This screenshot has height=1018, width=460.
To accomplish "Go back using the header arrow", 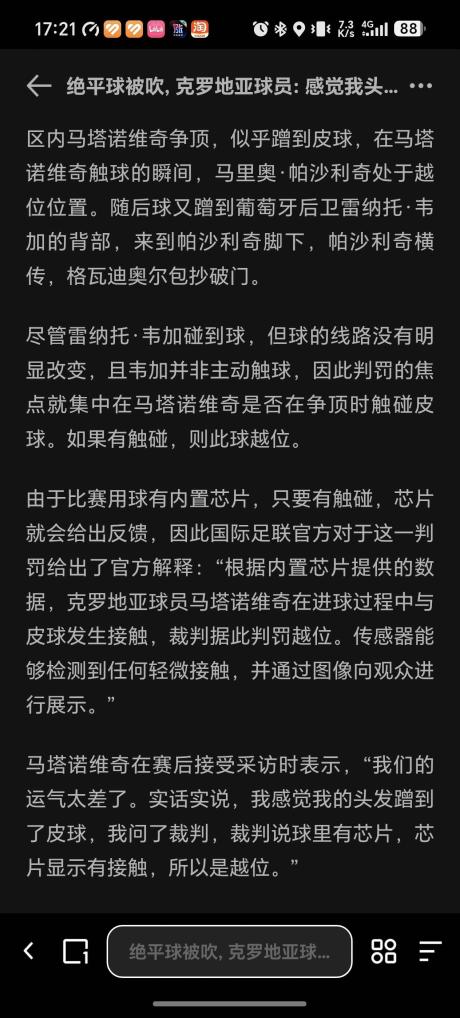I will [39, 86].
